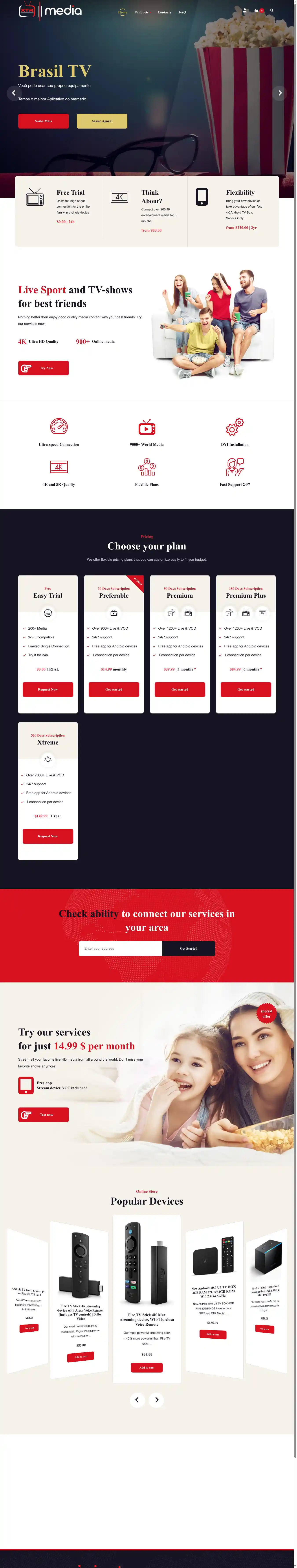Open the shopping cart icon
297x1568 pixels.
pos(256,10)
